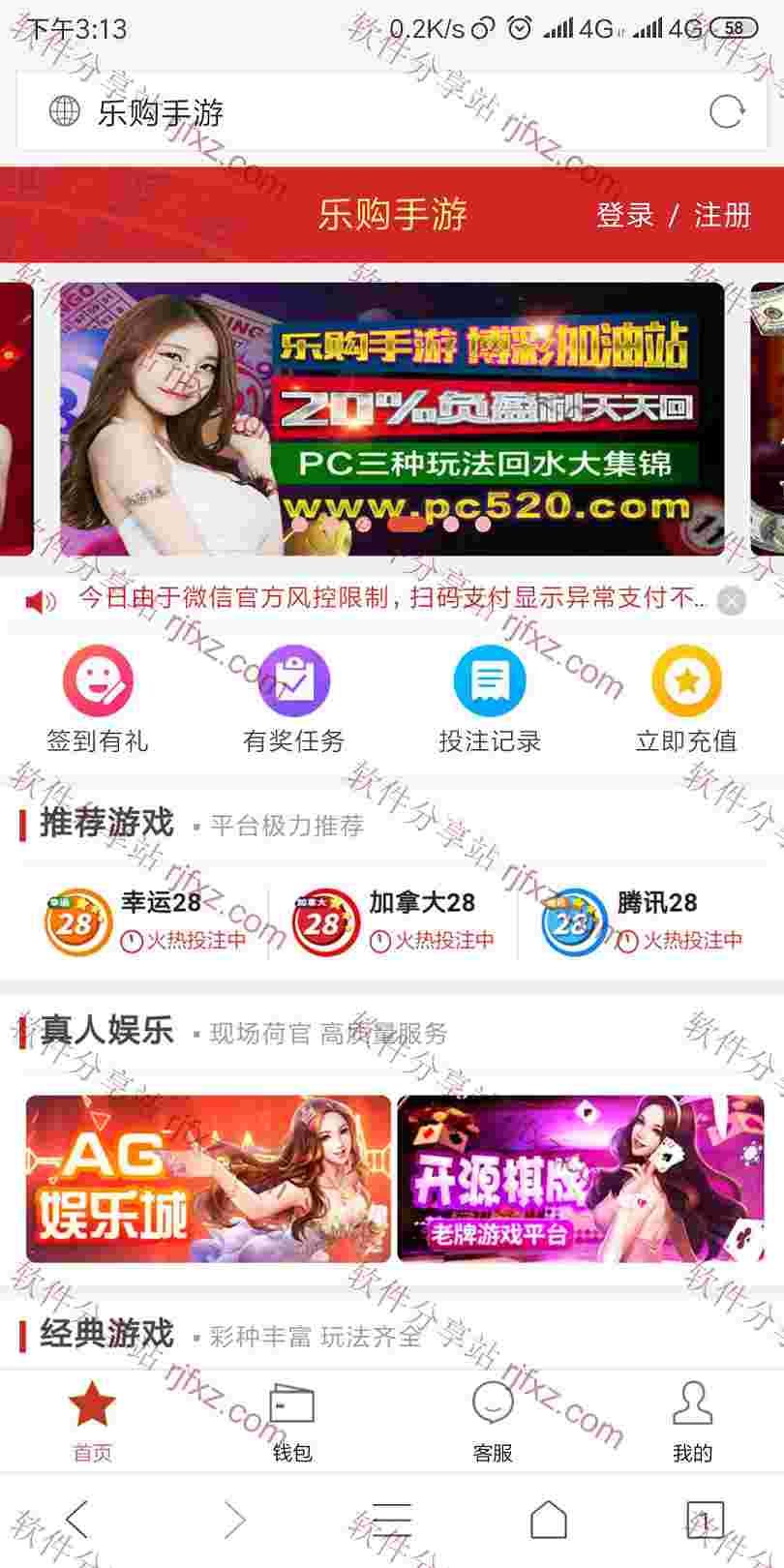Select the 腾讯28 game
The width and height of the screenshot is (784, 1568).
click(641, 921)
